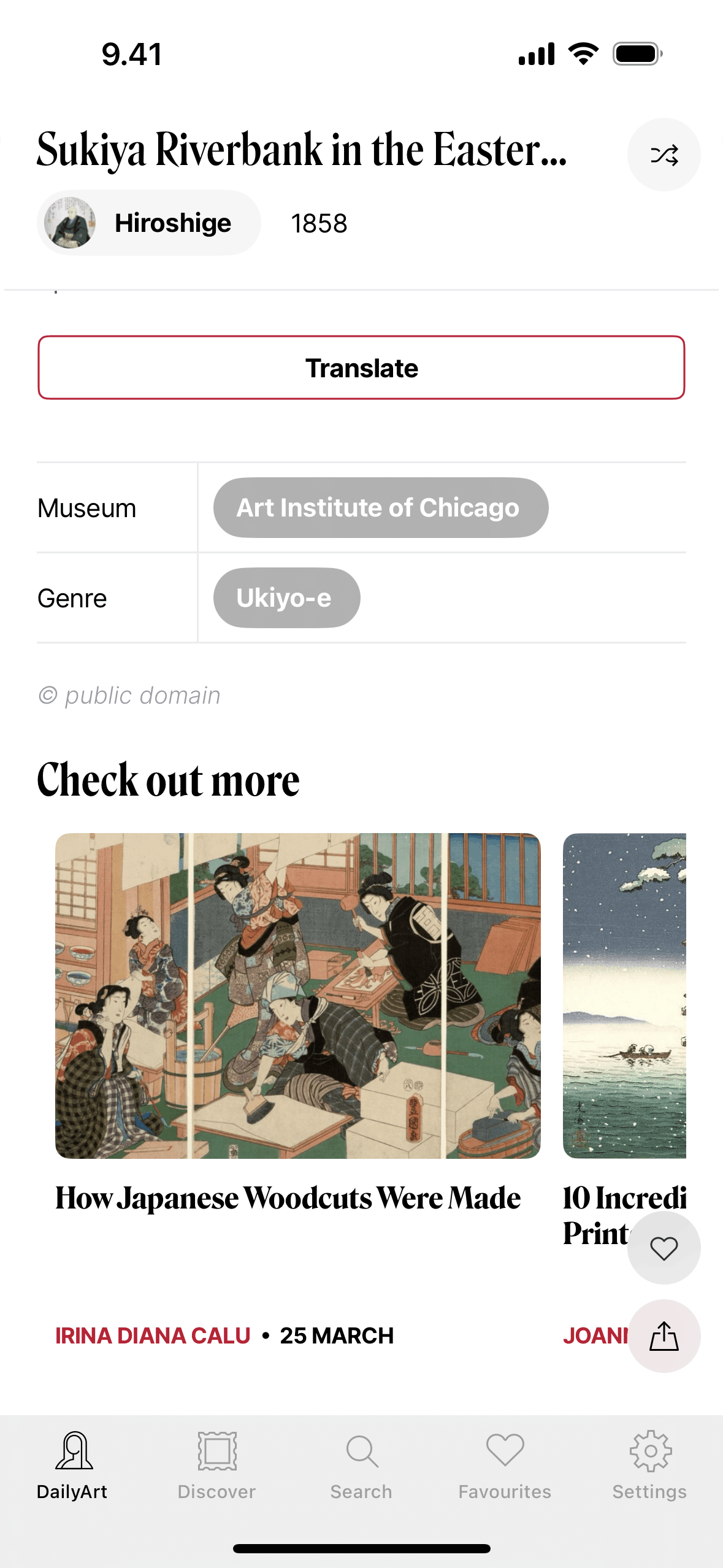Screen dimensions: 723x1568
Task: Open Art Institute of Chicago museum chip
Action: (x=380, y=507)
